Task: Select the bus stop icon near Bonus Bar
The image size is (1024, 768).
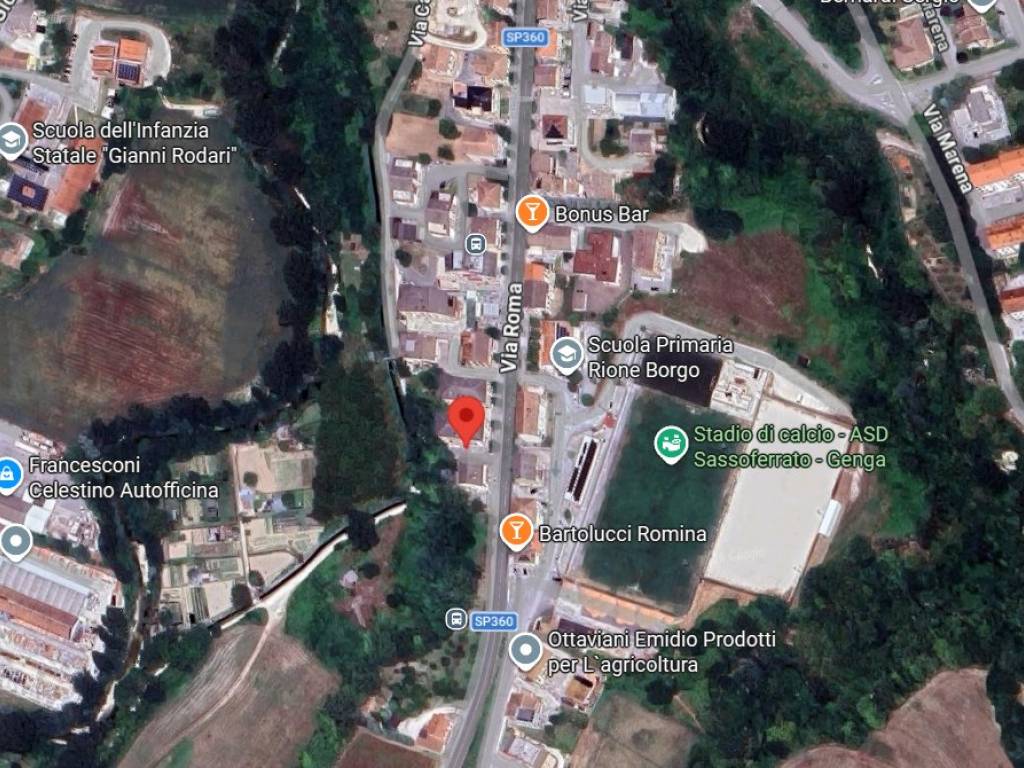Action: 476,243
